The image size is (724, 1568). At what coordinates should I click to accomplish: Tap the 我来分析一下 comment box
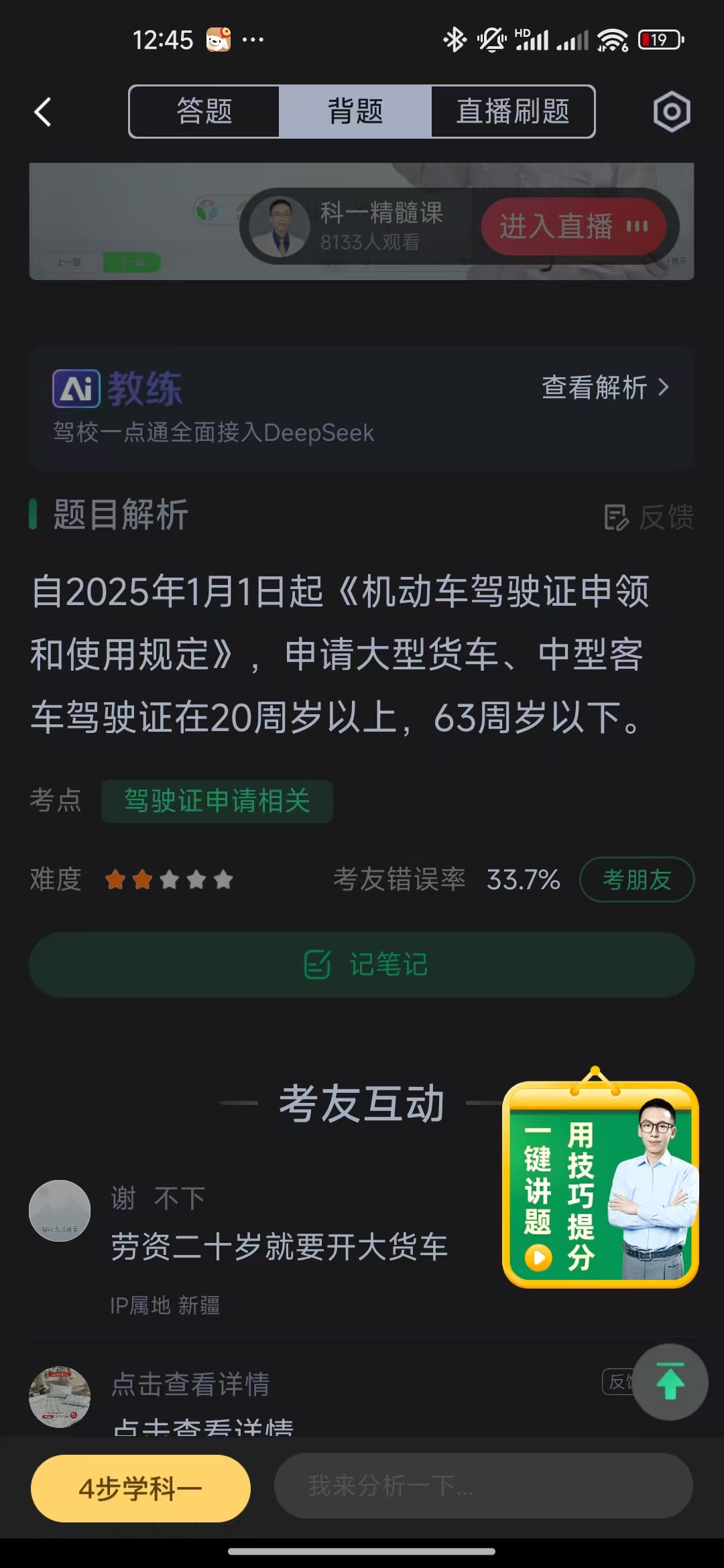483,1486
